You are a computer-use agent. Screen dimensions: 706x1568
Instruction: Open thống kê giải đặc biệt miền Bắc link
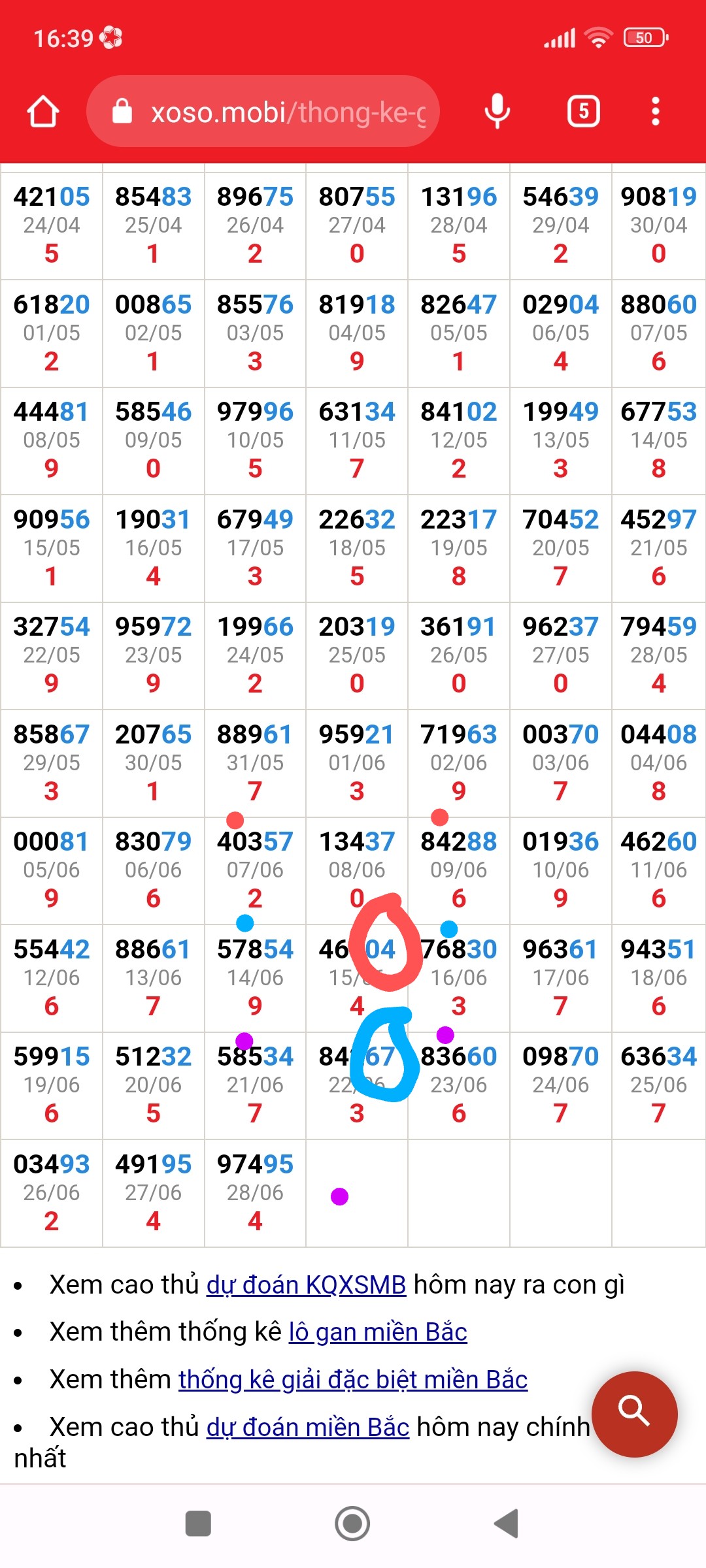(353, 1380)
